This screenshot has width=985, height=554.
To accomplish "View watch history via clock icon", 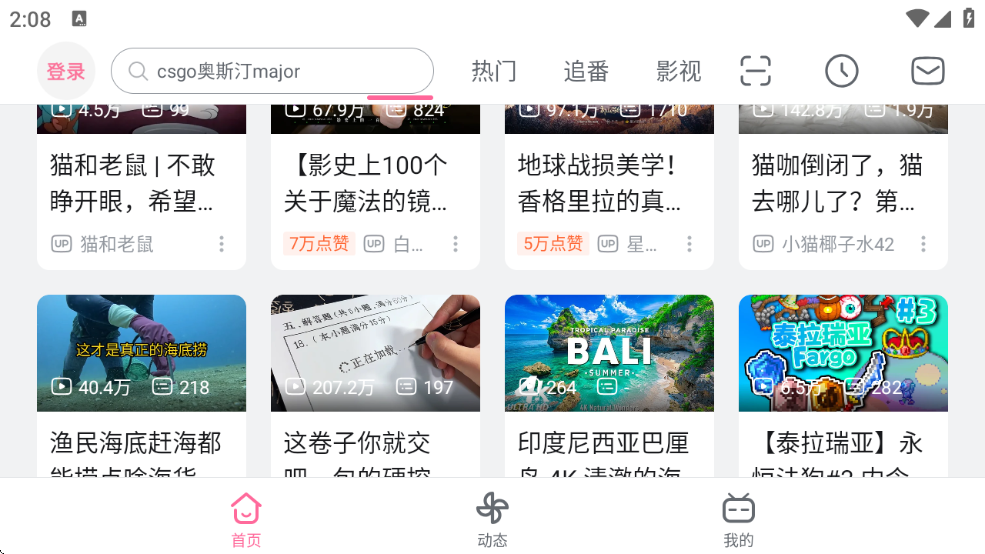I will point(842,71).
